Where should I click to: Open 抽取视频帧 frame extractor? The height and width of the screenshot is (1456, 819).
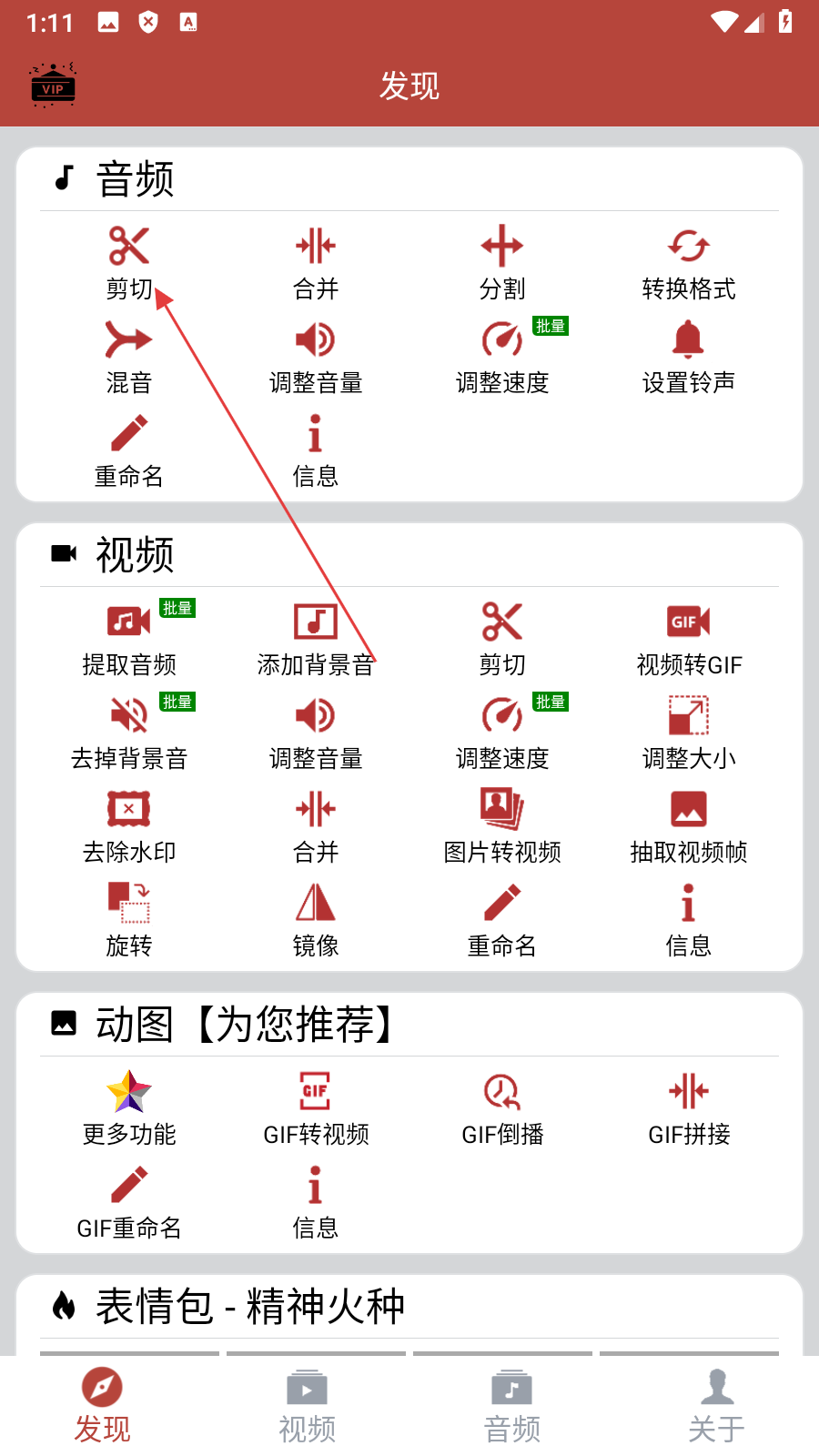(688, 825)
